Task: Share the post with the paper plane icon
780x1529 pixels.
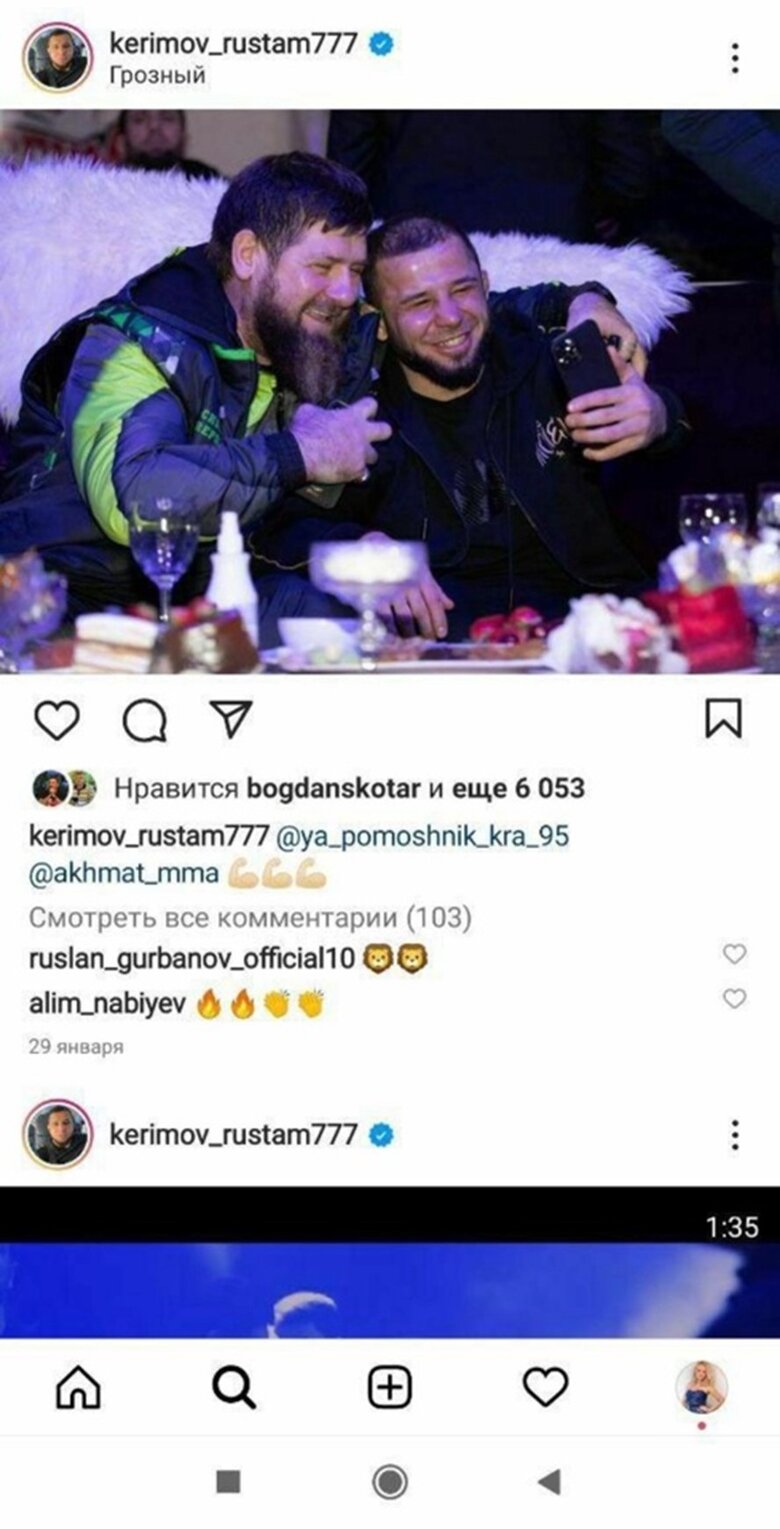Action: (230, 718)
